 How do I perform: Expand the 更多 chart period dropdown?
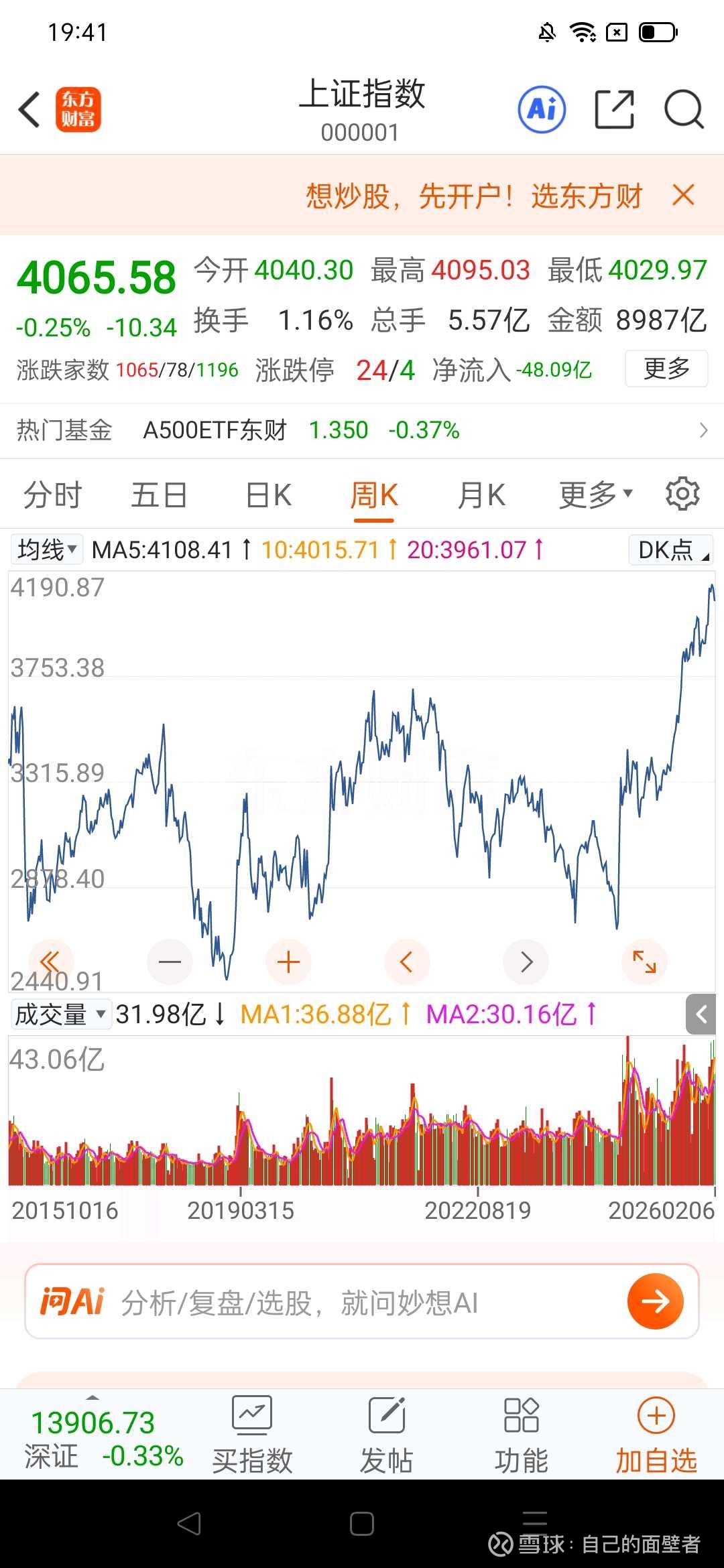coord(595,496)
